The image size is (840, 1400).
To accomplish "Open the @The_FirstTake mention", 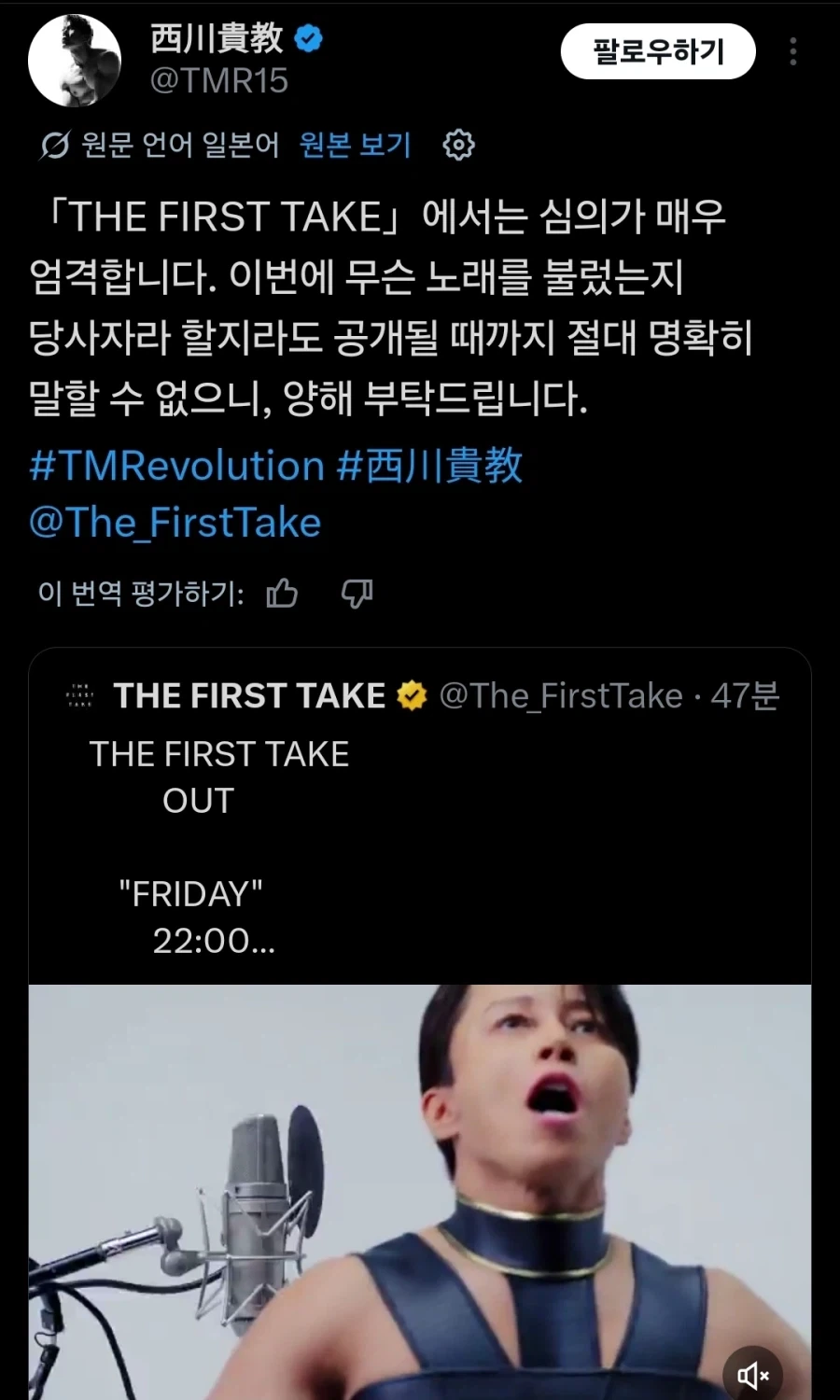I will [175, 522].
